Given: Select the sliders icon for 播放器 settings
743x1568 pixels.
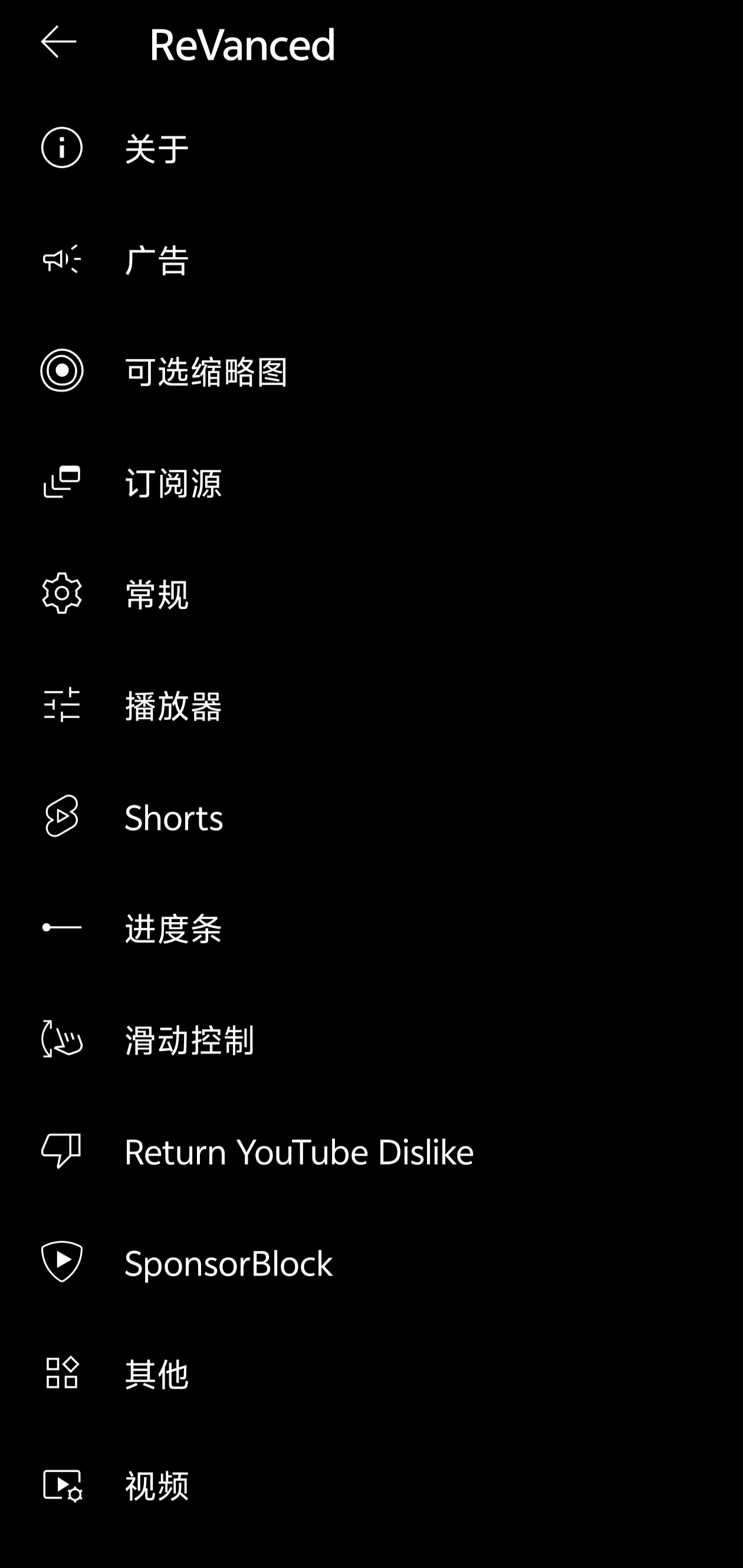Looking at the screenshot, I should (60, 706).
